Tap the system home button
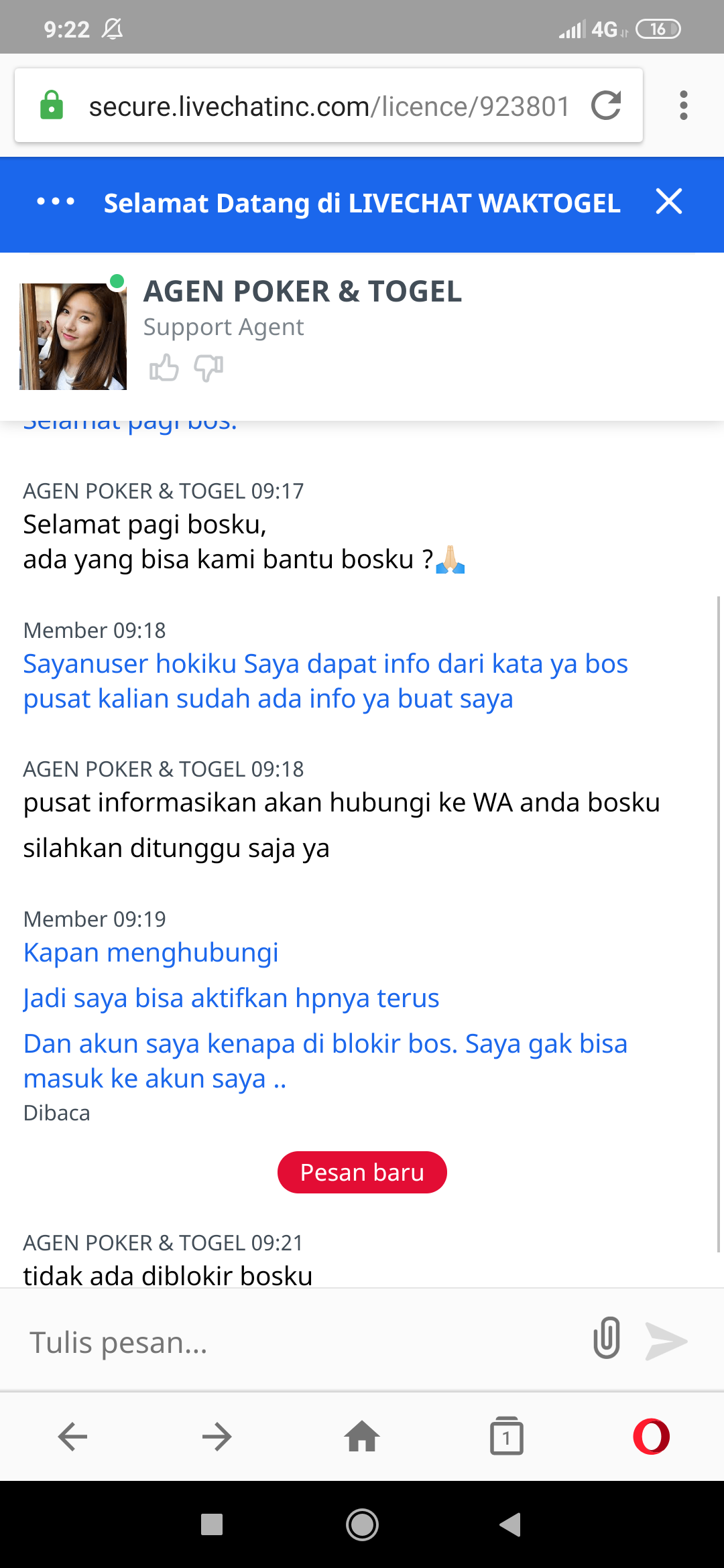The width and height of the screenshot is (724, 1568). coord(362,1525)
